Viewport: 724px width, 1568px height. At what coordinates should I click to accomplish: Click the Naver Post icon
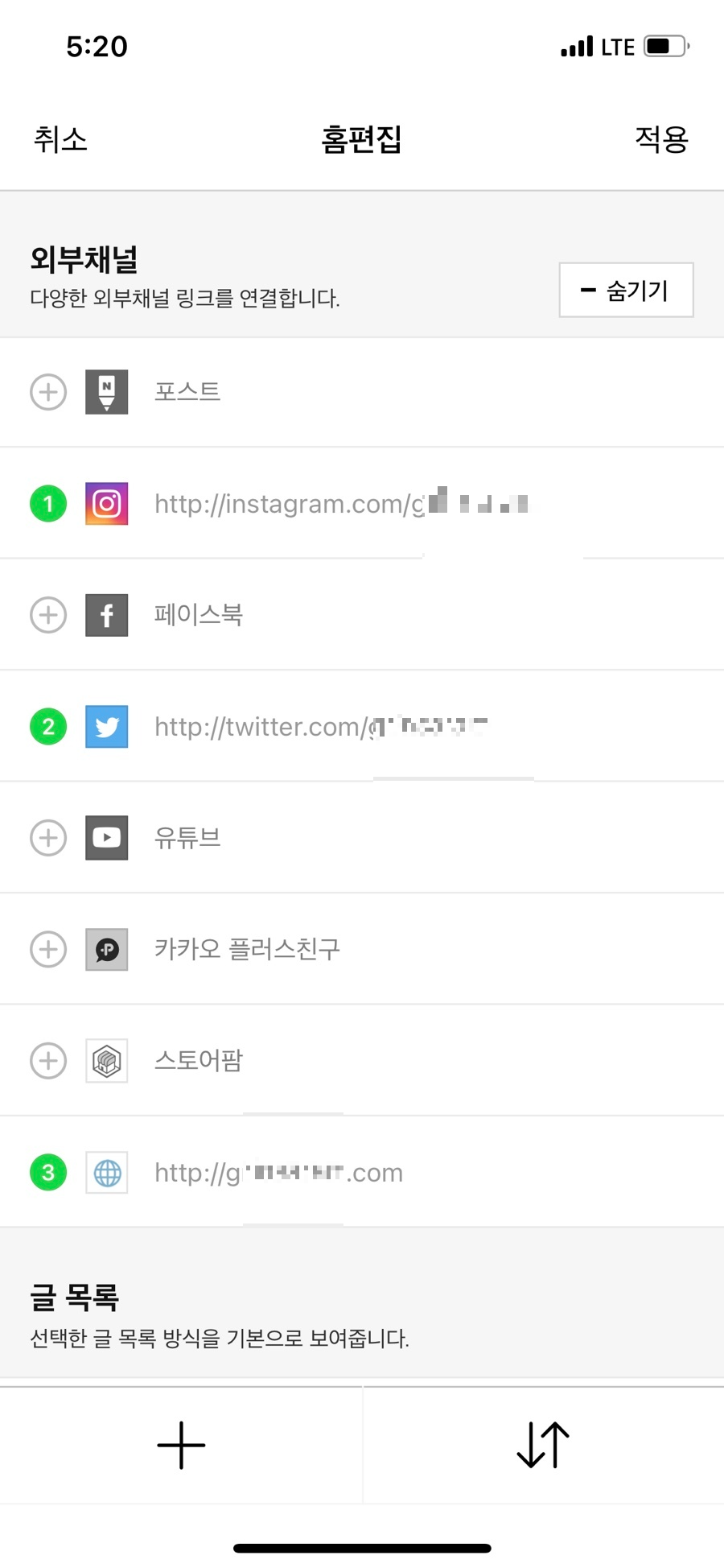click(x=105, y=392)
